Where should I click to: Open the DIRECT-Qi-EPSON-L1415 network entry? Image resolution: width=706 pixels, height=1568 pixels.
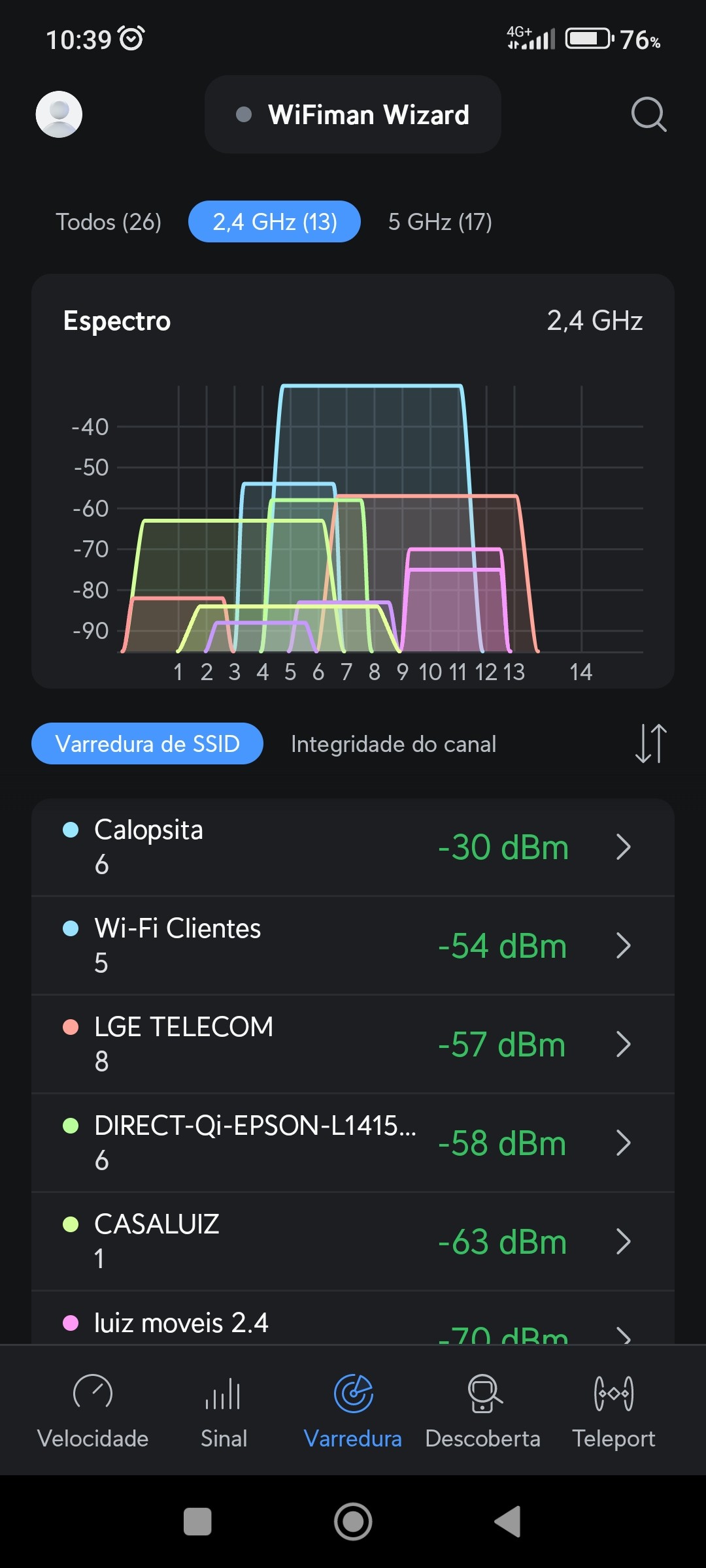pos(353,1143)
